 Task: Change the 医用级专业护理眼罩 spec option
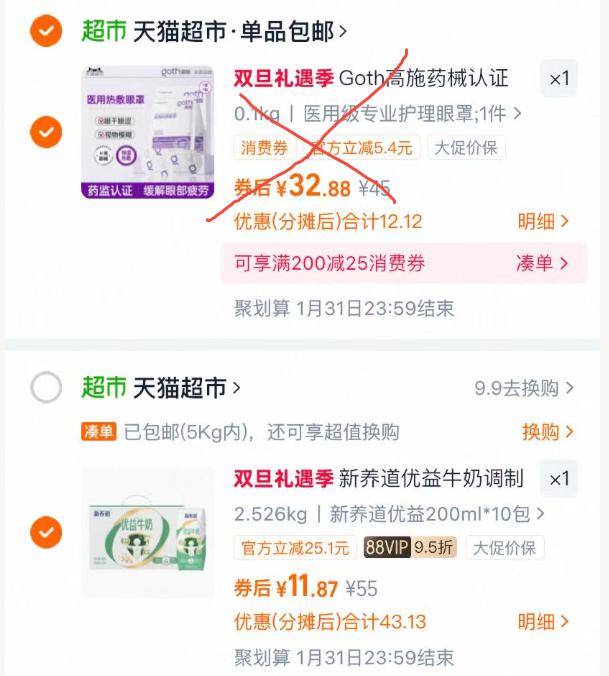[378, 114]
